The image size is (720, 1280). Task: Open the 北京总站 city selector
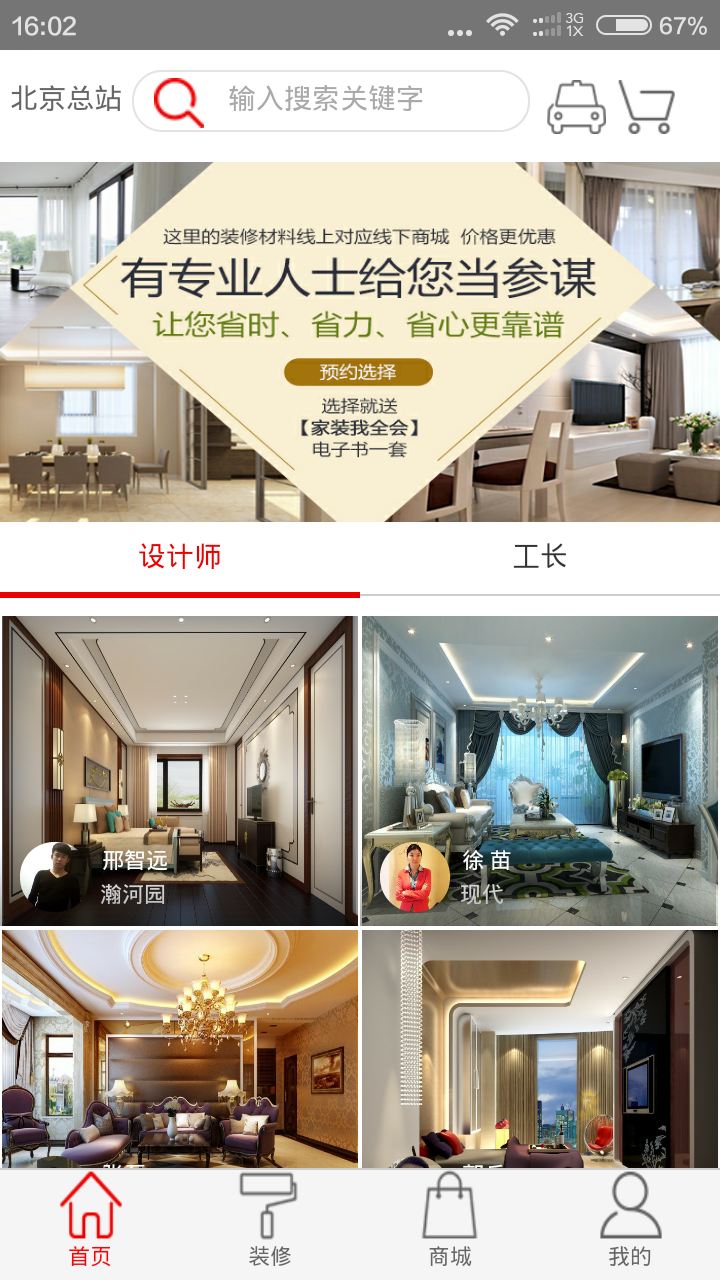click(x=66, y=100)
